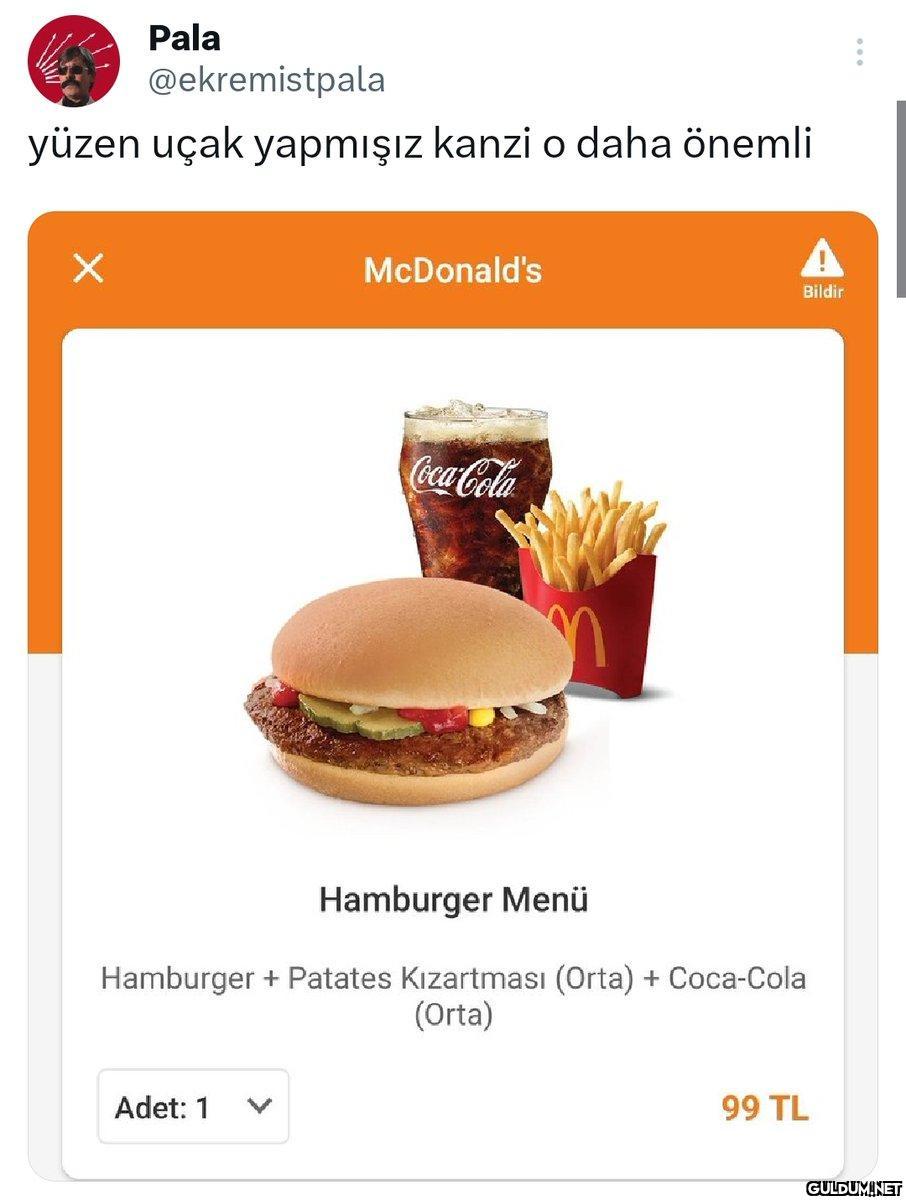The height and width of the screenshot is (1200, 906).
Task: Open Pala's profile picture
Action: tap(74, 61)
